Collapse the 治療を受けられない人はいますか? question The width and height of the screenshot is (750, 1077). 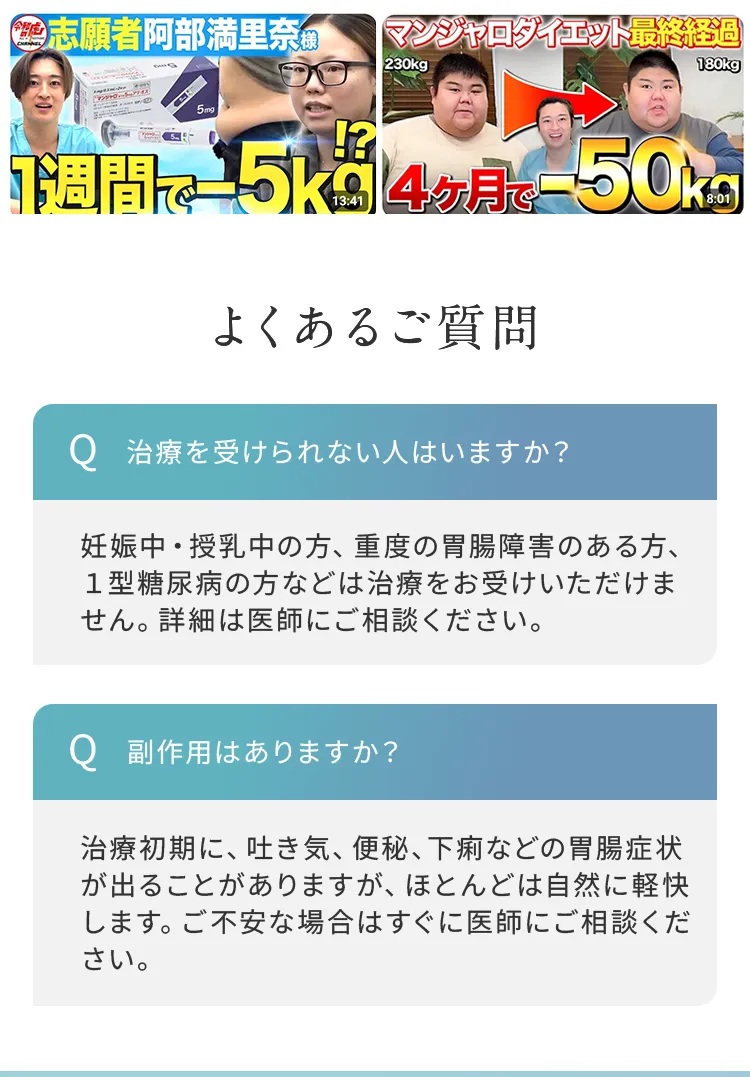click(x=374, y=452)
